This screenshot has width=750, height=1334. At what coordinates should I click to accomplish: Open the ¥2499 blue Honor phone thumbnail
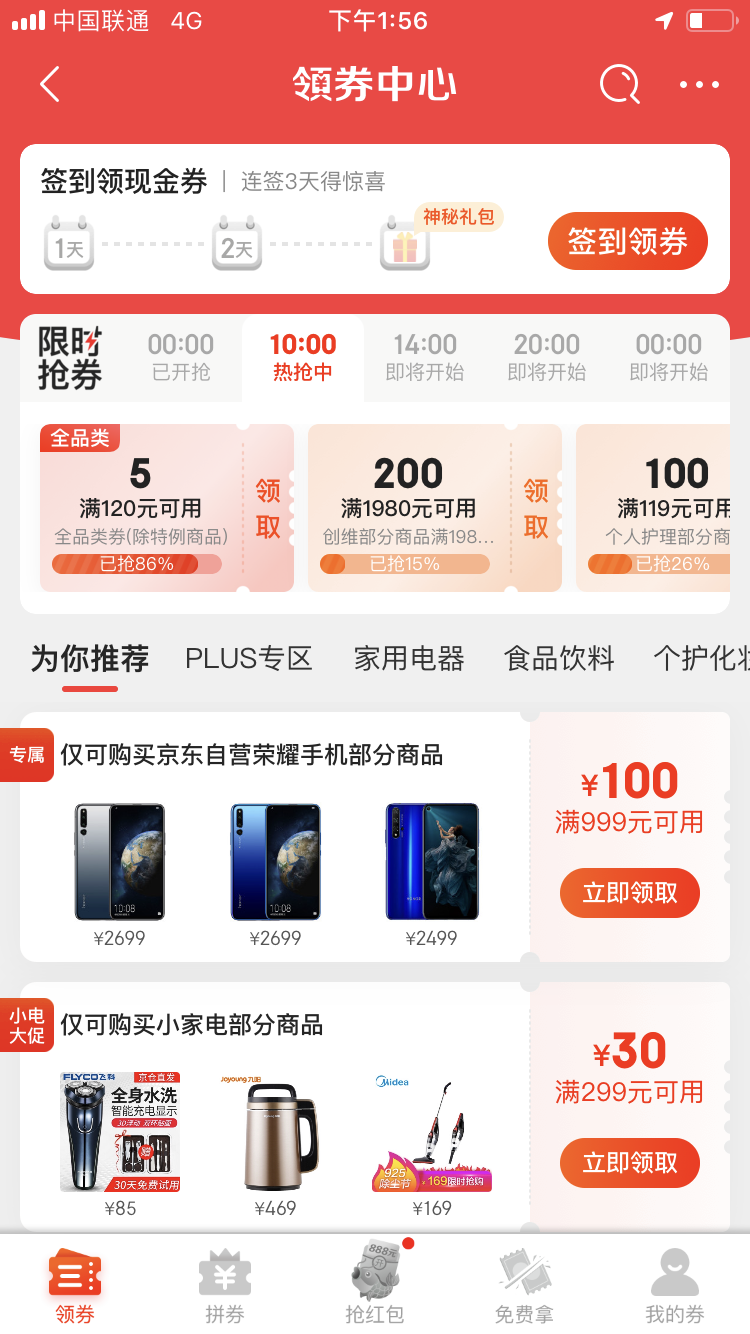pos(434,862)
